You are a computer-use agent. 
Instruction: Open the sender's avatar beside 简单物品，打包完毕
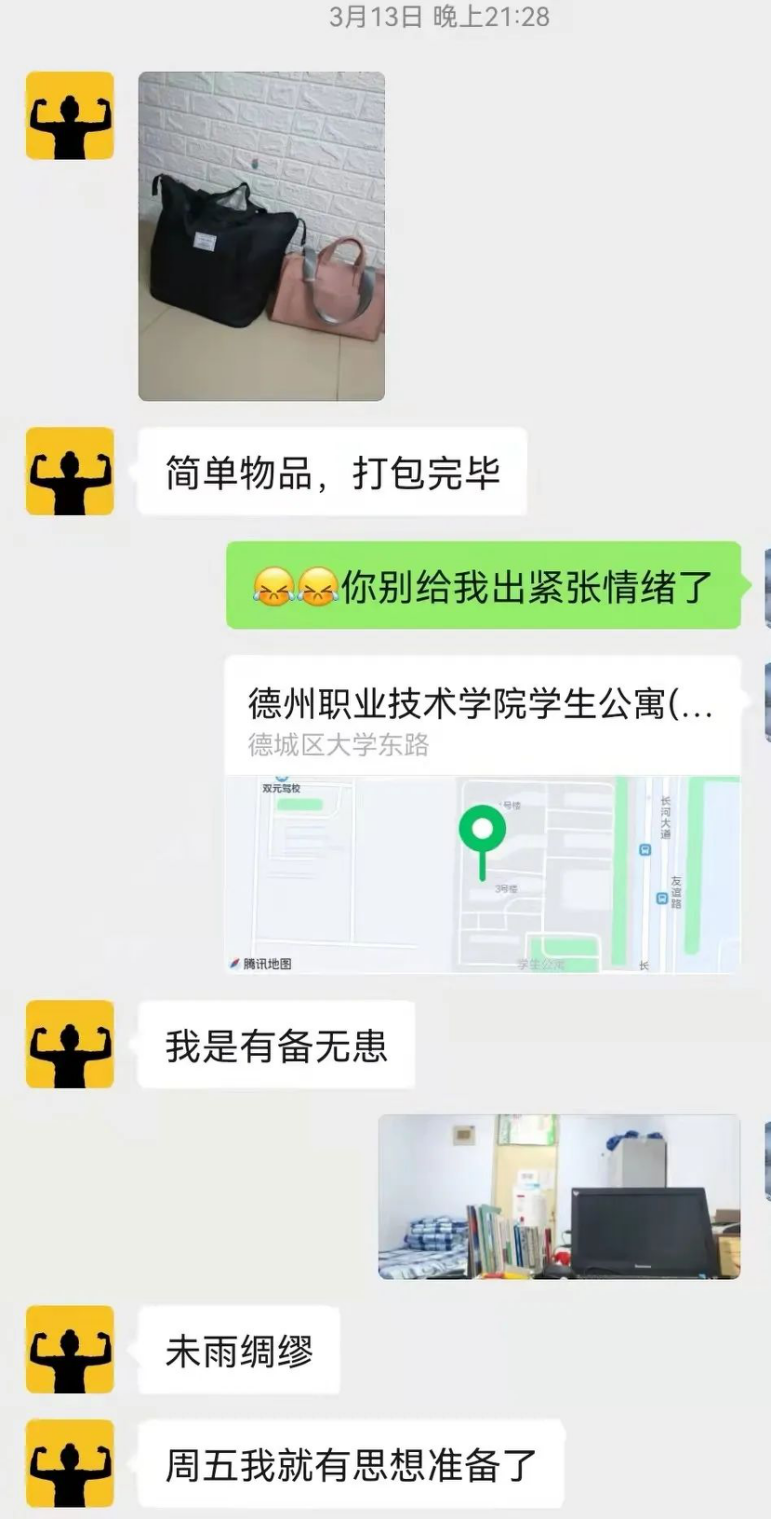[x=70, y=471]
